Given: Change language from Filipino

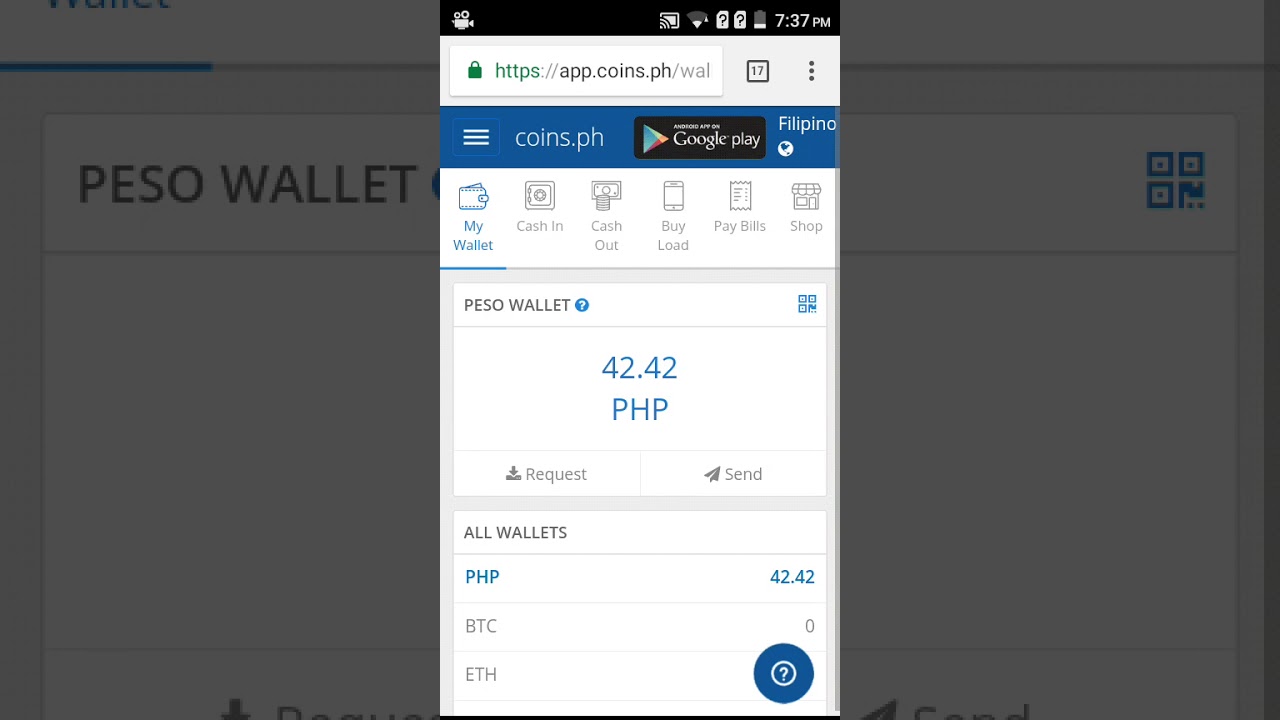Looking at the screenshot, I should point(806,136).
